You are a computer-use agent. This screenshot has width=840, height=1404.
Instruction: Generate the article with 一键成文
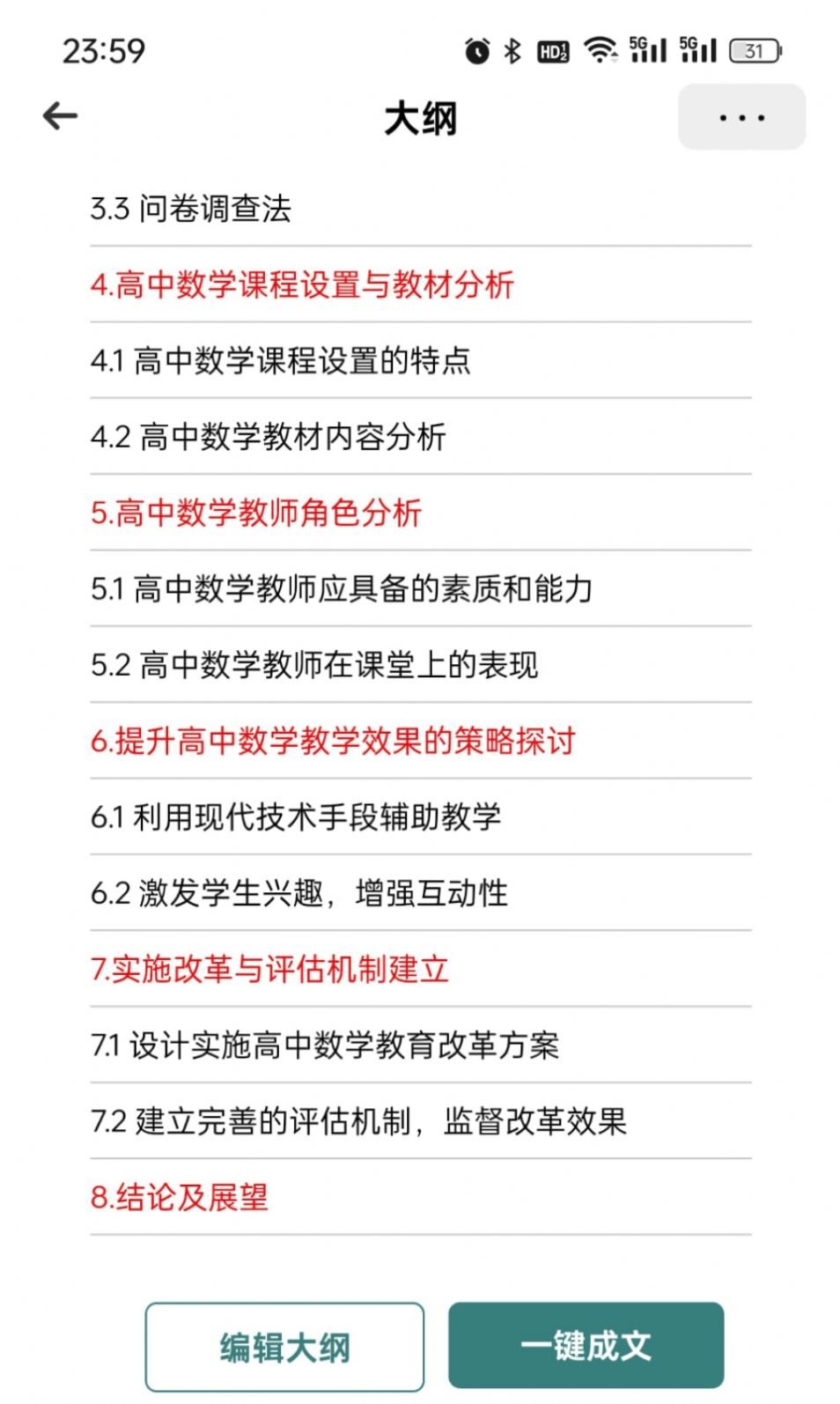click(x=586, y=1345)
